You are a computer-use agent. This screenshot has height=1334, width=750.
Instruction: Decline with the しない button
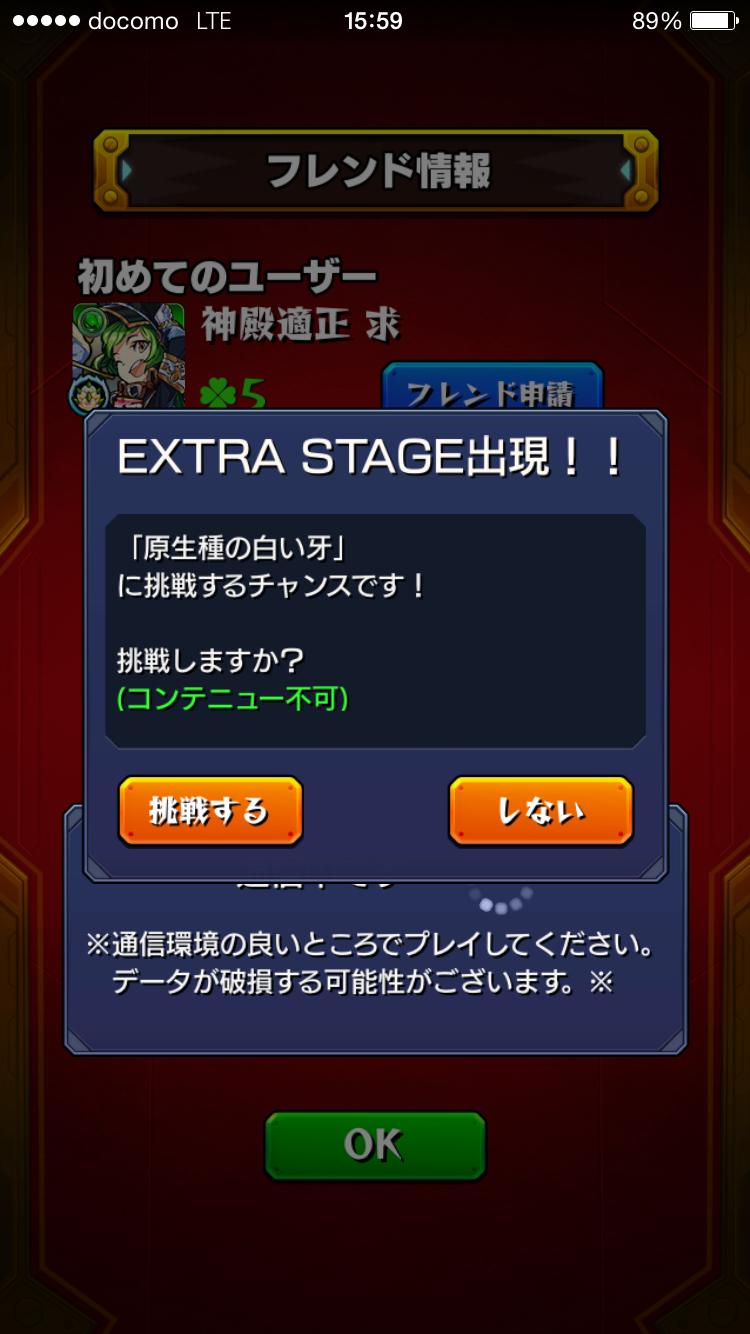coord(540,811)
